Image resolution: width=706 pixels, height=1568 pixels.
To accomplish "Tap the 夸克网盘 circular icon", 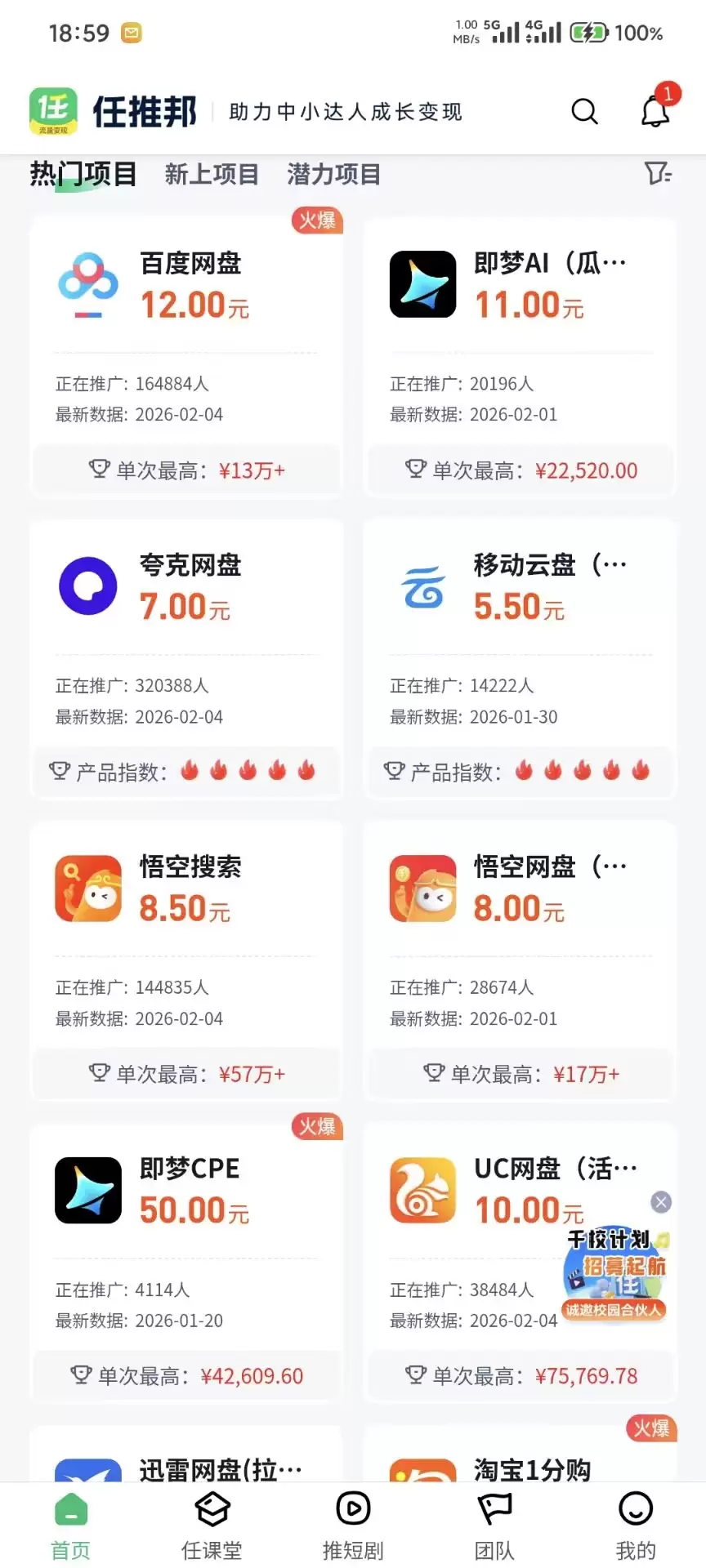I will [87, 586].
